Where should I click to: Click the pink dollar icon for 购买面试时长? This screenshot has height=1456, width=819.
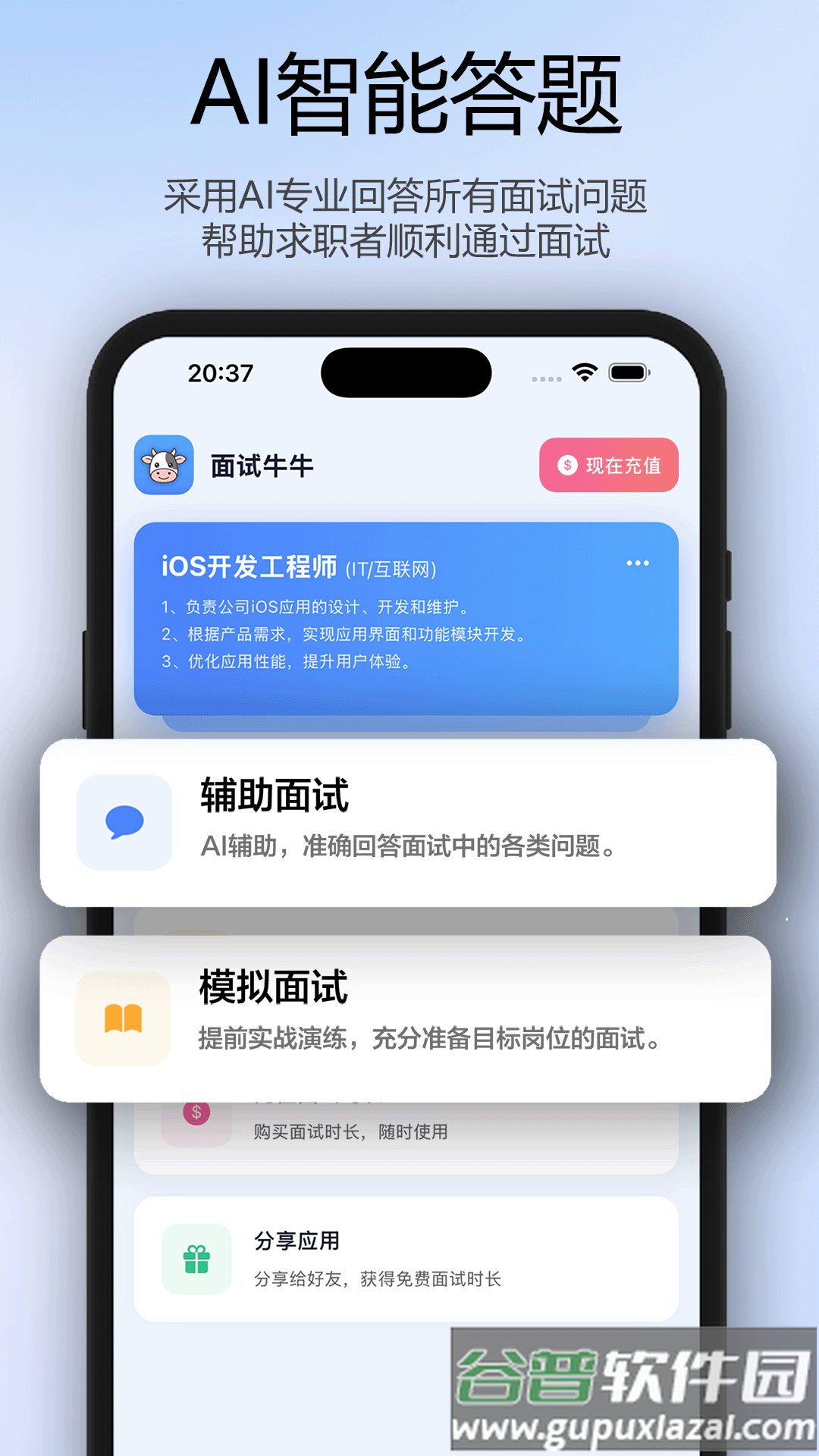[x=197, y=1112]
